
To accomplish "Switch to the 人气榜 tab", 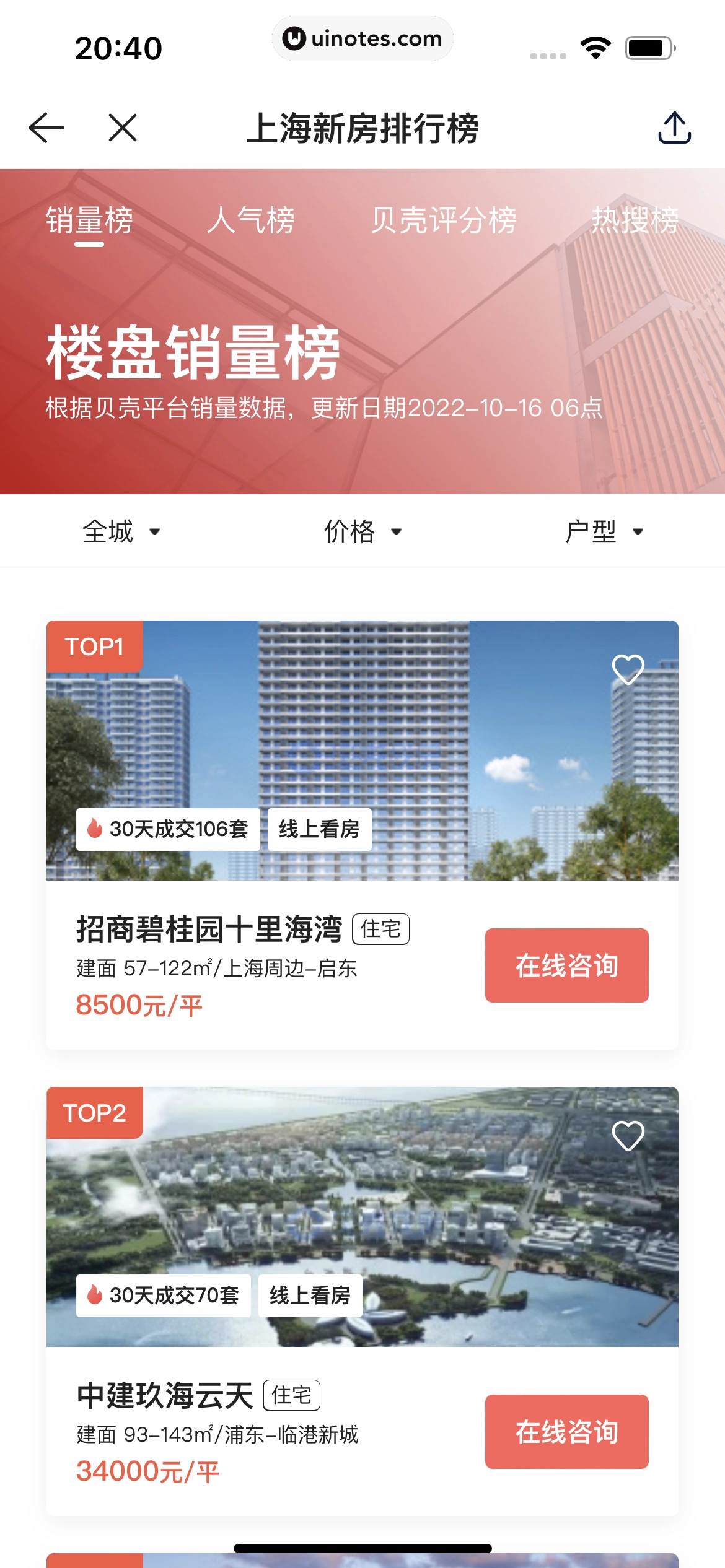I will click(x=250, y=220).
